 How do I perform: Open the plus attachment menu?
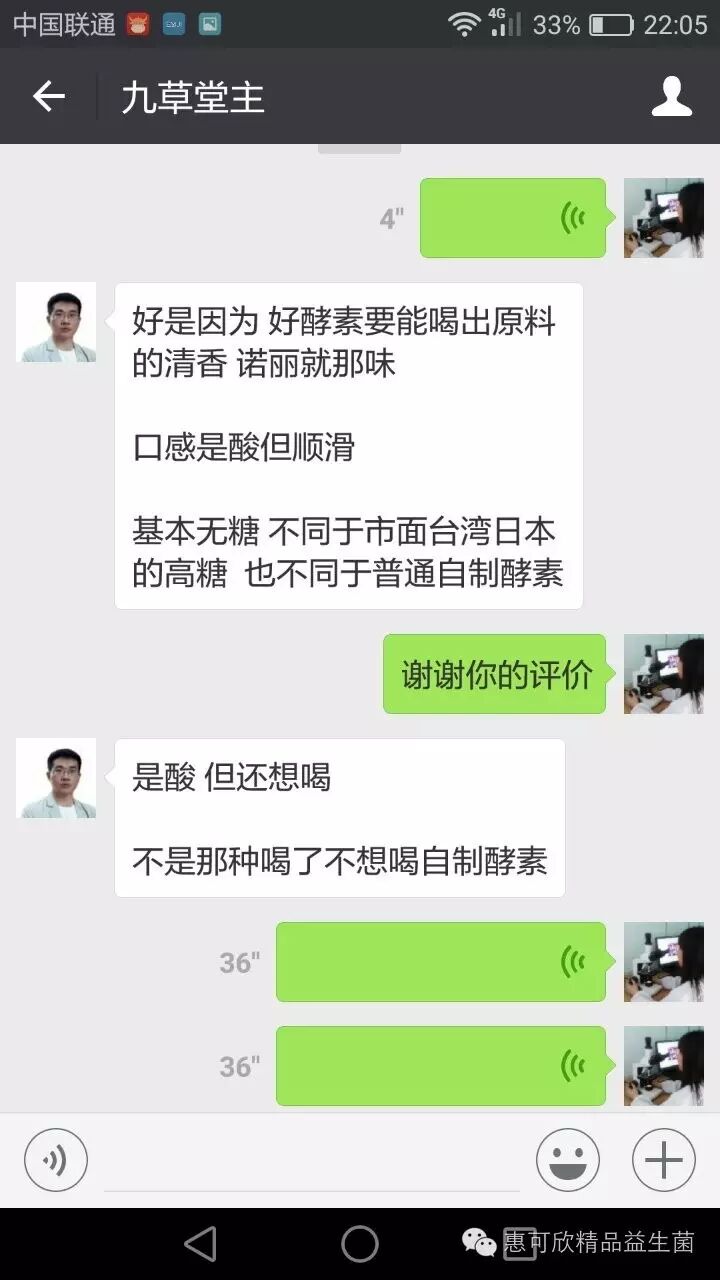point(663,1160)
